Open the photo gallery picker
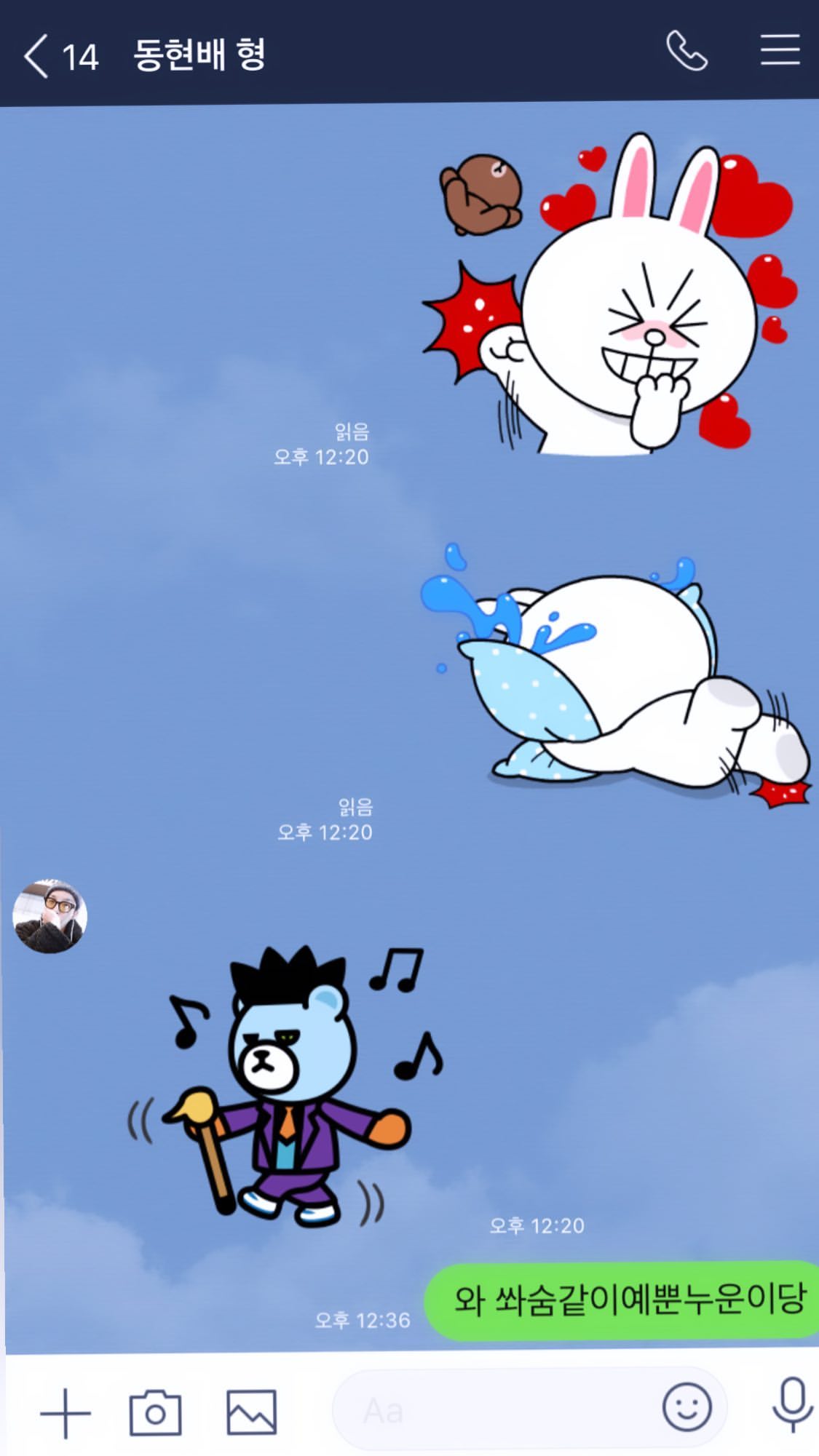The height and width of the screenshot is (1456, 819). point(251,1411)
